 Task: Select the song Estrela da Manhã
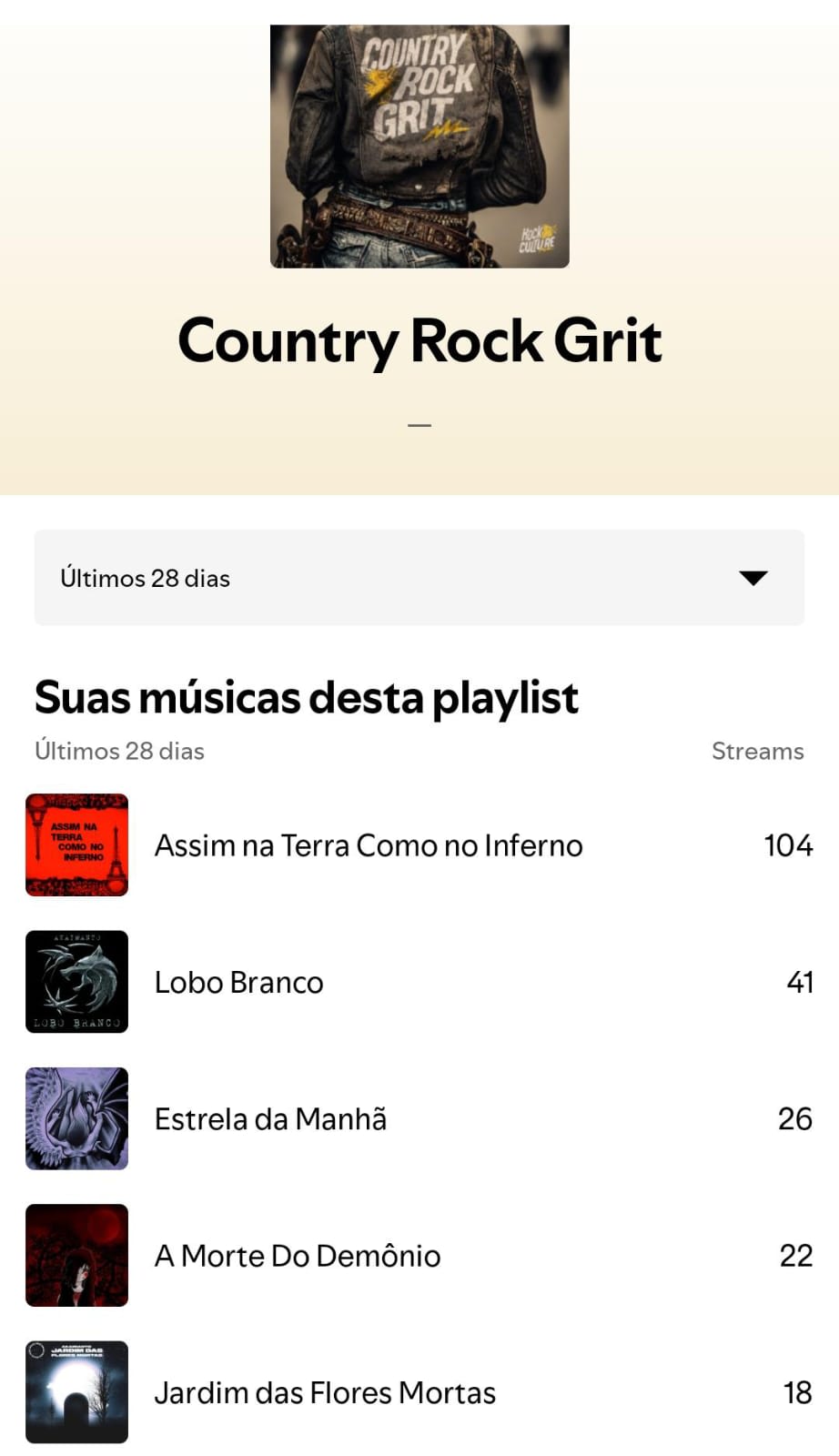click(419, 1118)
